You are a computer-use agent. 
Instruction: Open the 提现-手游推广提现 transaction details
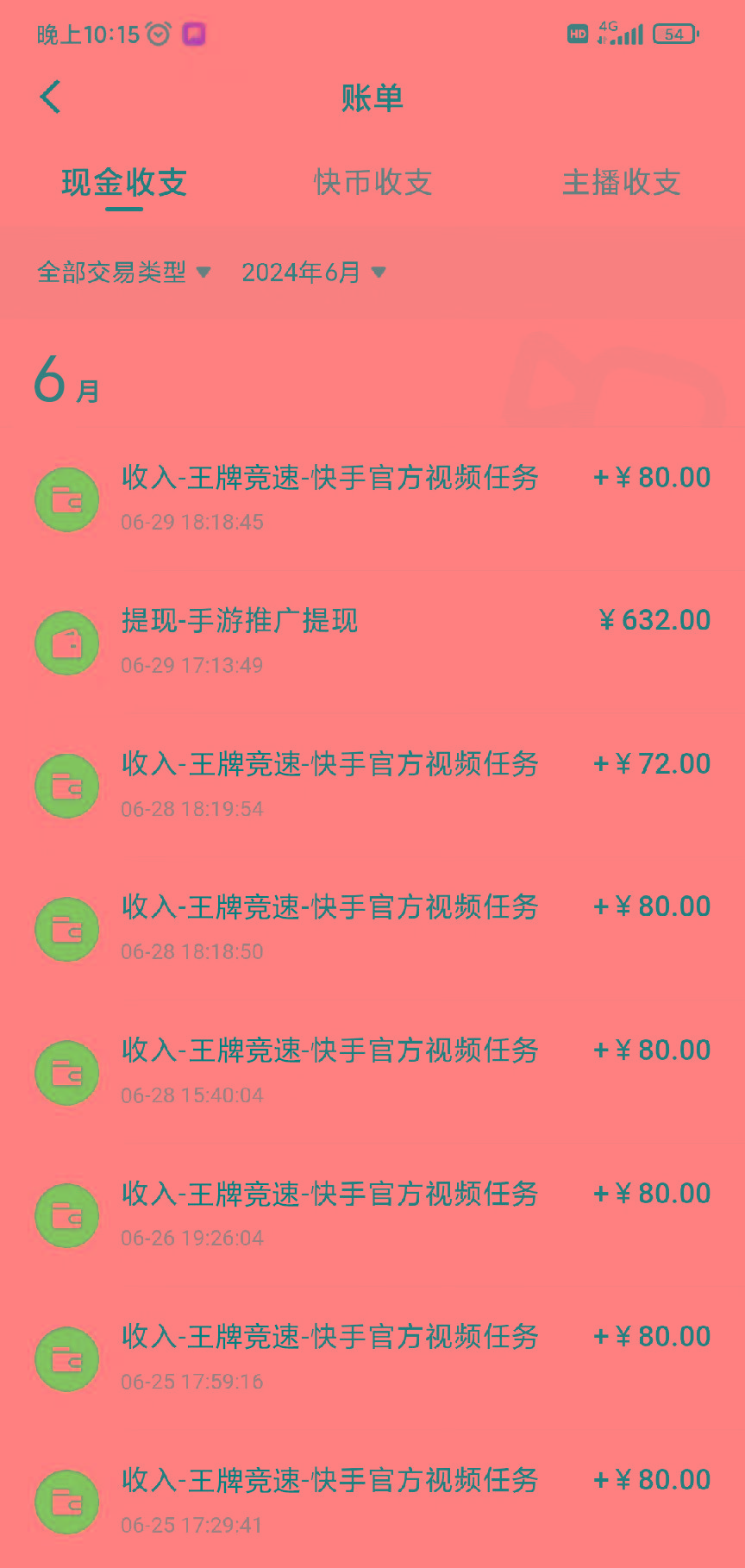click(x=239, y=620)
